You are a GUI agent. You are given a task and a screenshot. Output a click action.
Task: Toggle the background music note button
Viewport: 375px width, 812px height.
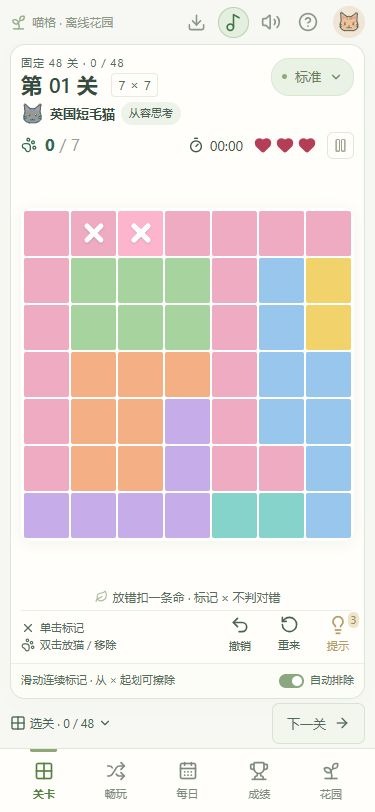coord(234,22)
